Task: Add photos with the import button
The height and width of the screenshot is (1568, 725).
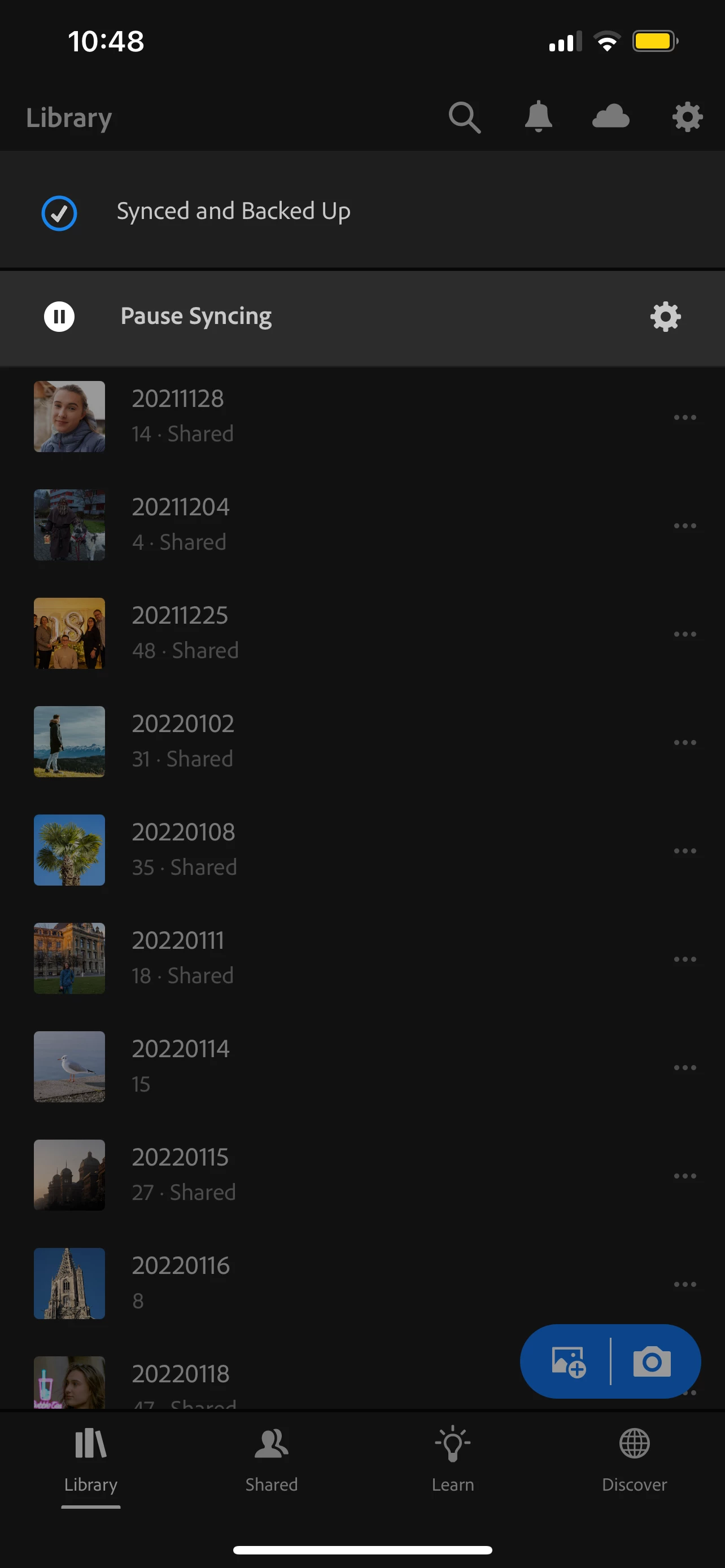Action: (x=568, y=1361)
